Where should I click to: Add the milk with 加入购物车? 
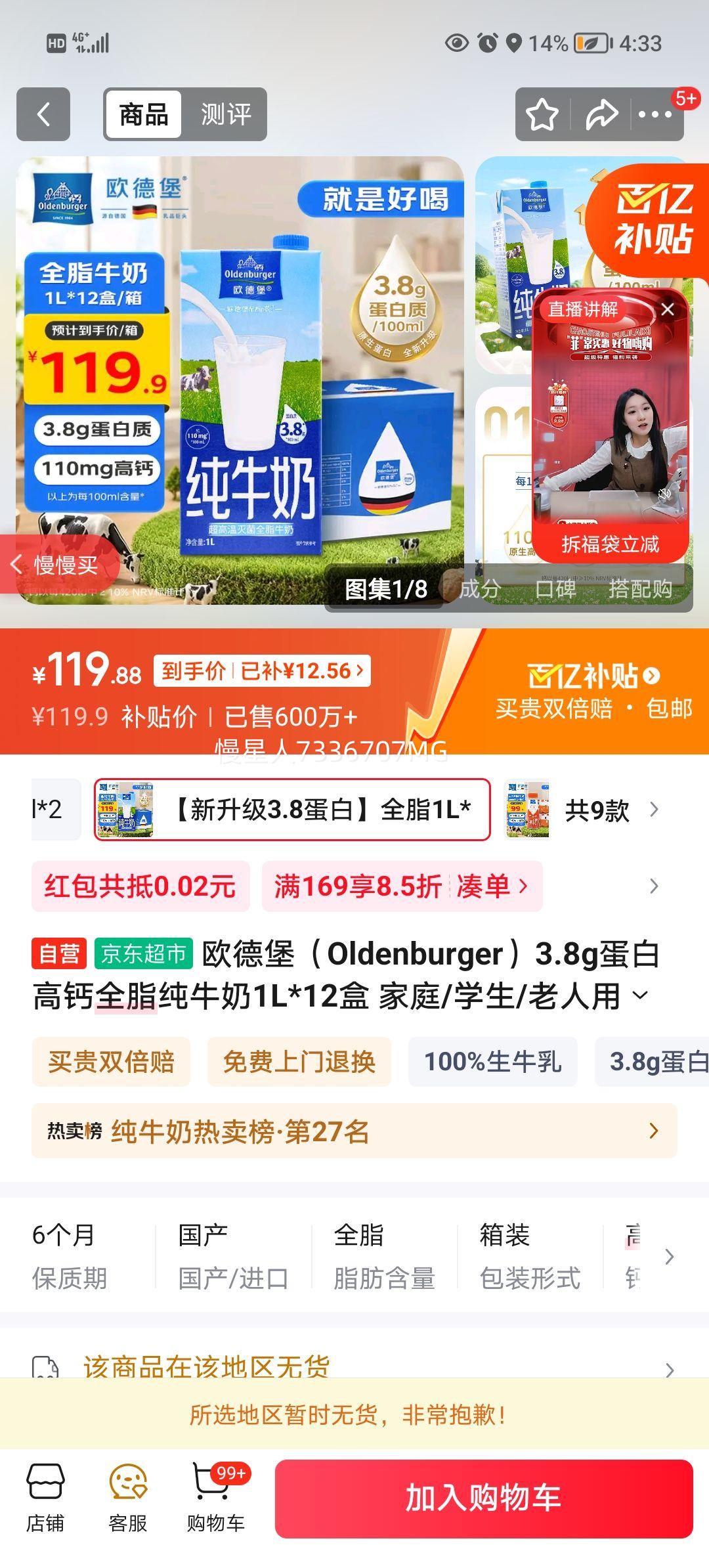pyautogui.click(x=484, y=1498)
